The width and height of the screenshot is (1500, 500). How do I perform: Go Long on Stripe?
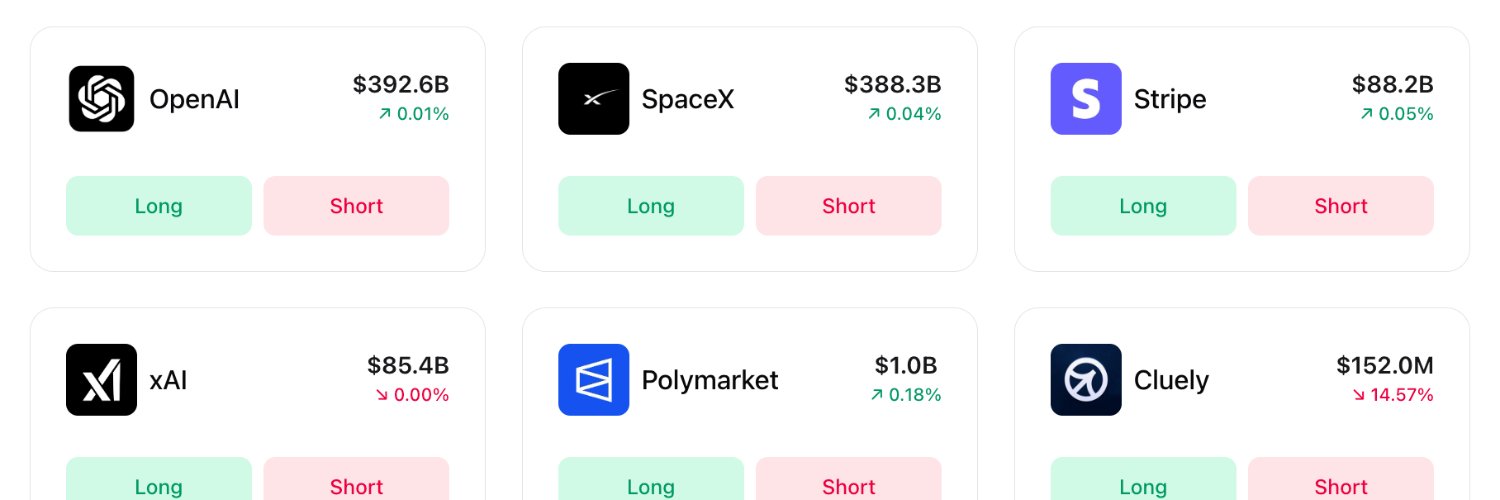[x=1143, y=206]
